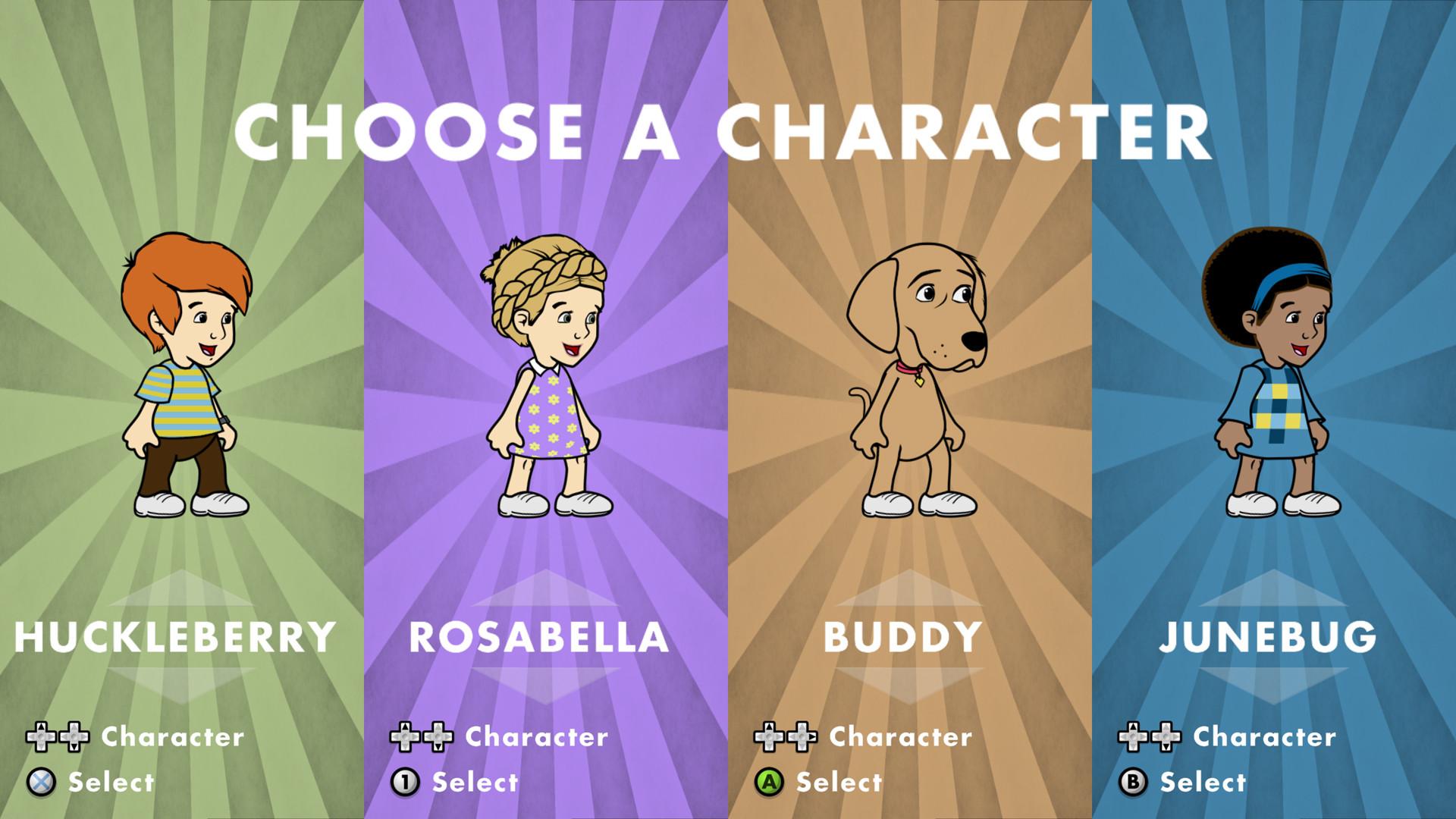Change character using arrow above JUNEBUG
Screen dimensions: 1456x819
click(x=1273, y=589)
